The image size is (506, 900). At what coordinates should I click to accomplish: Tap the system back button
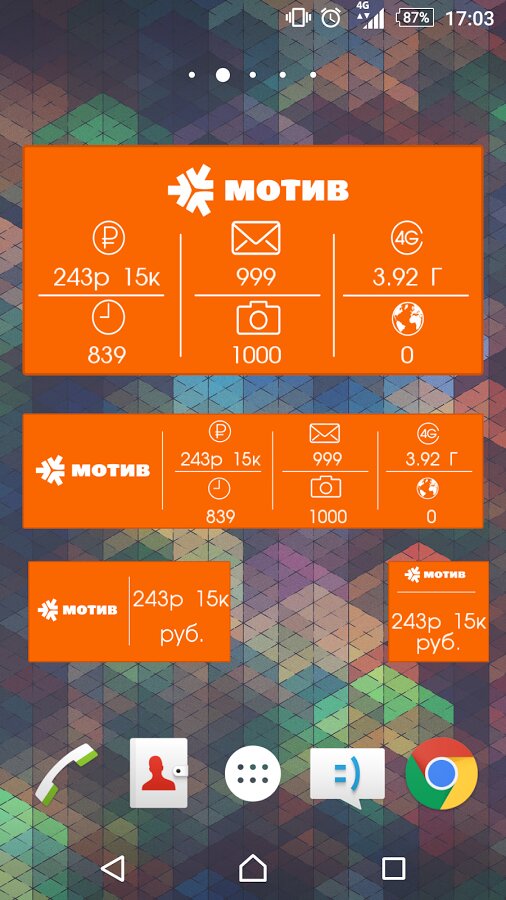[112, 869]
